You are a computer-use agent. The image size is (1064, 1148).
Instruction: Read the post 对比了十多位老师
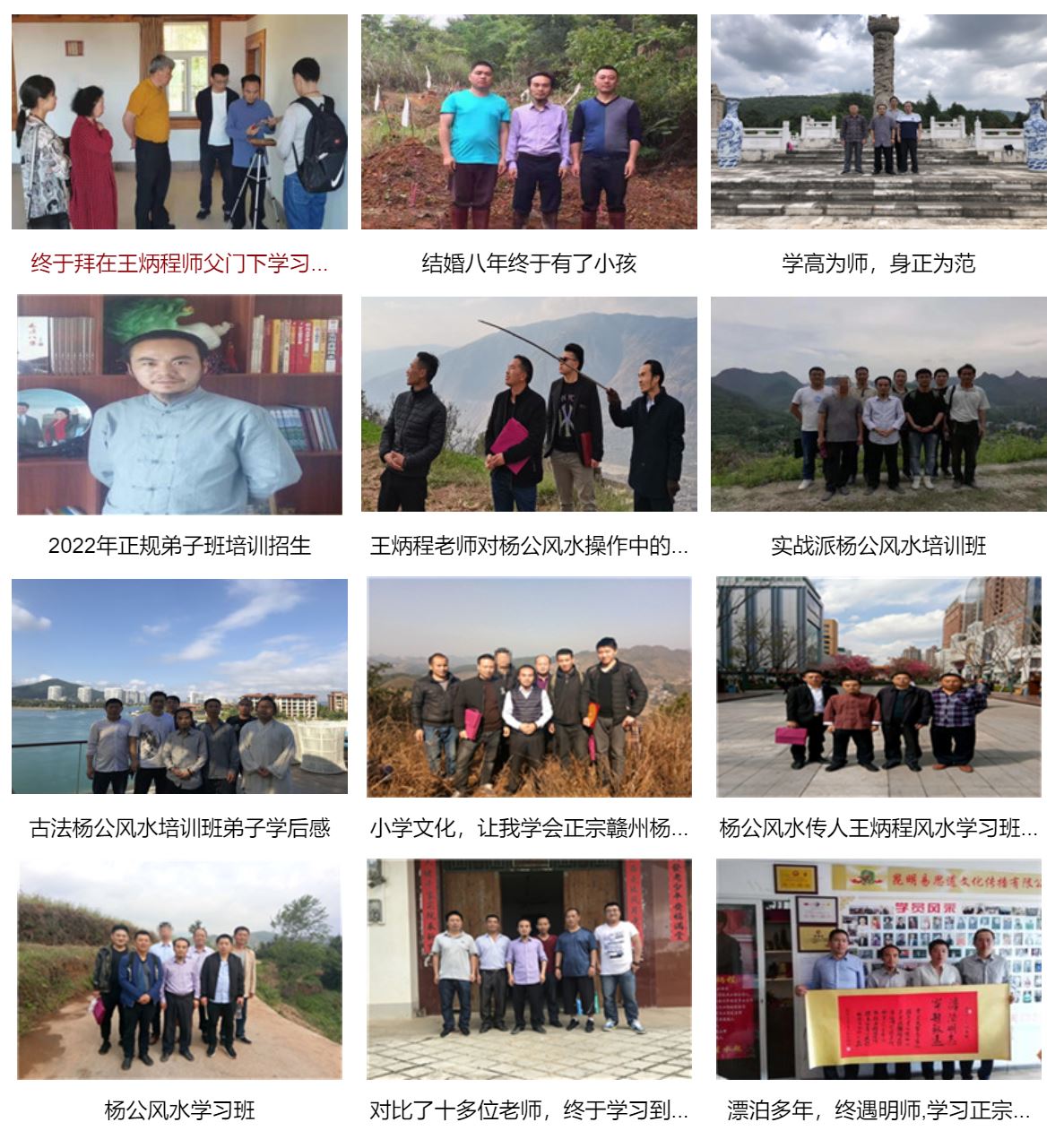coord(529,1110)
